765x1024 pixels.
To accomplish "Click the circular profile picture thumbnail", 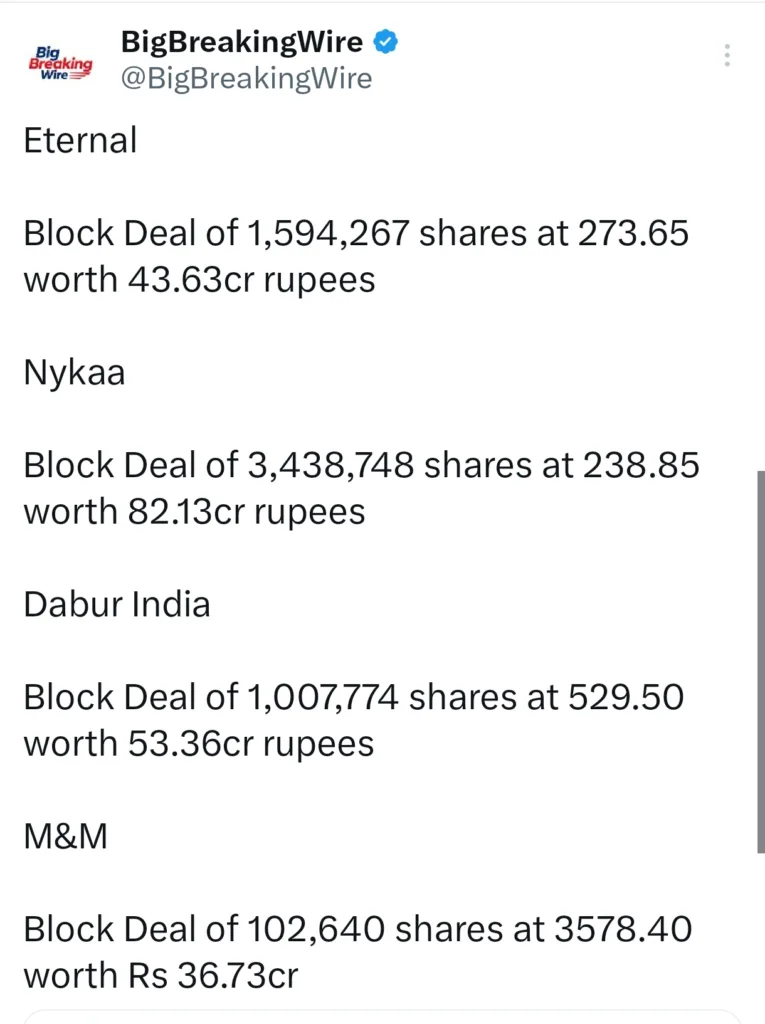I will point(61,60).
